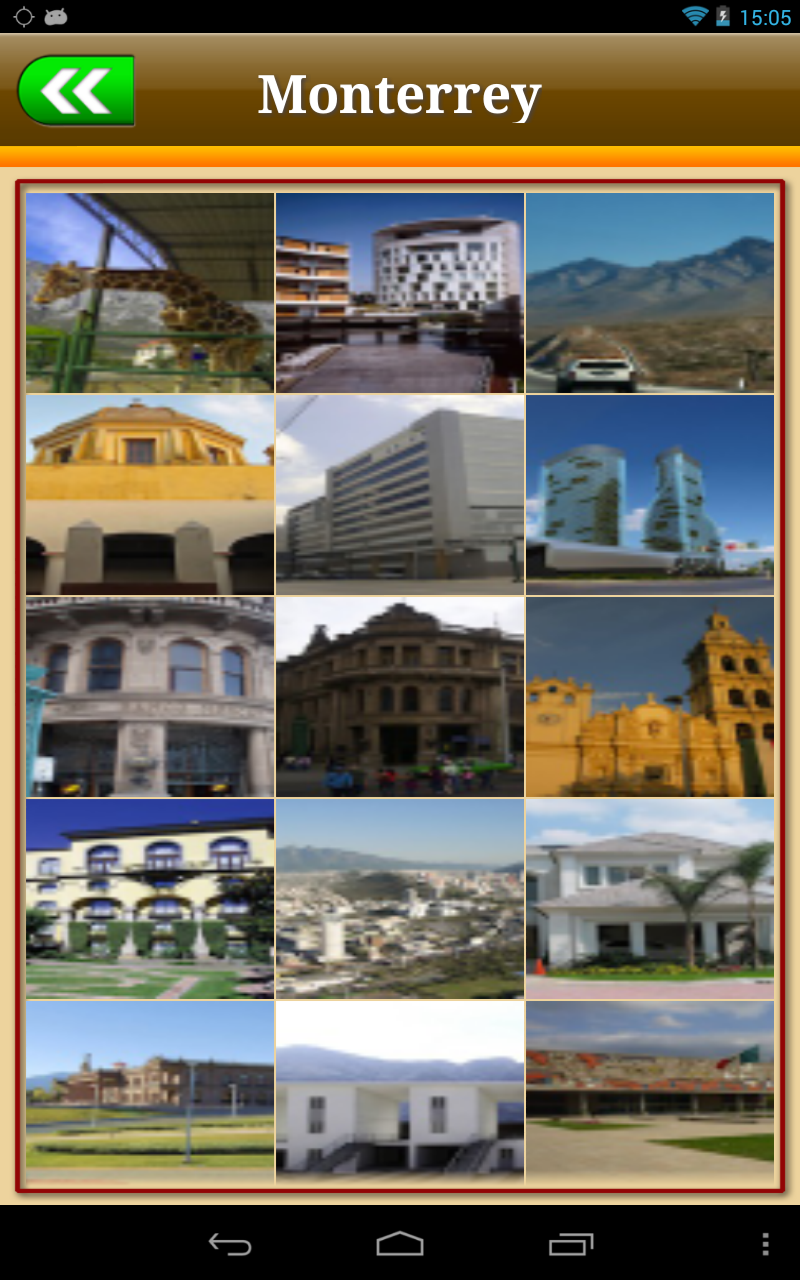View the ivy-covered yellow building photo
This screenshot has height=1280, width=800.
[150, 899]
